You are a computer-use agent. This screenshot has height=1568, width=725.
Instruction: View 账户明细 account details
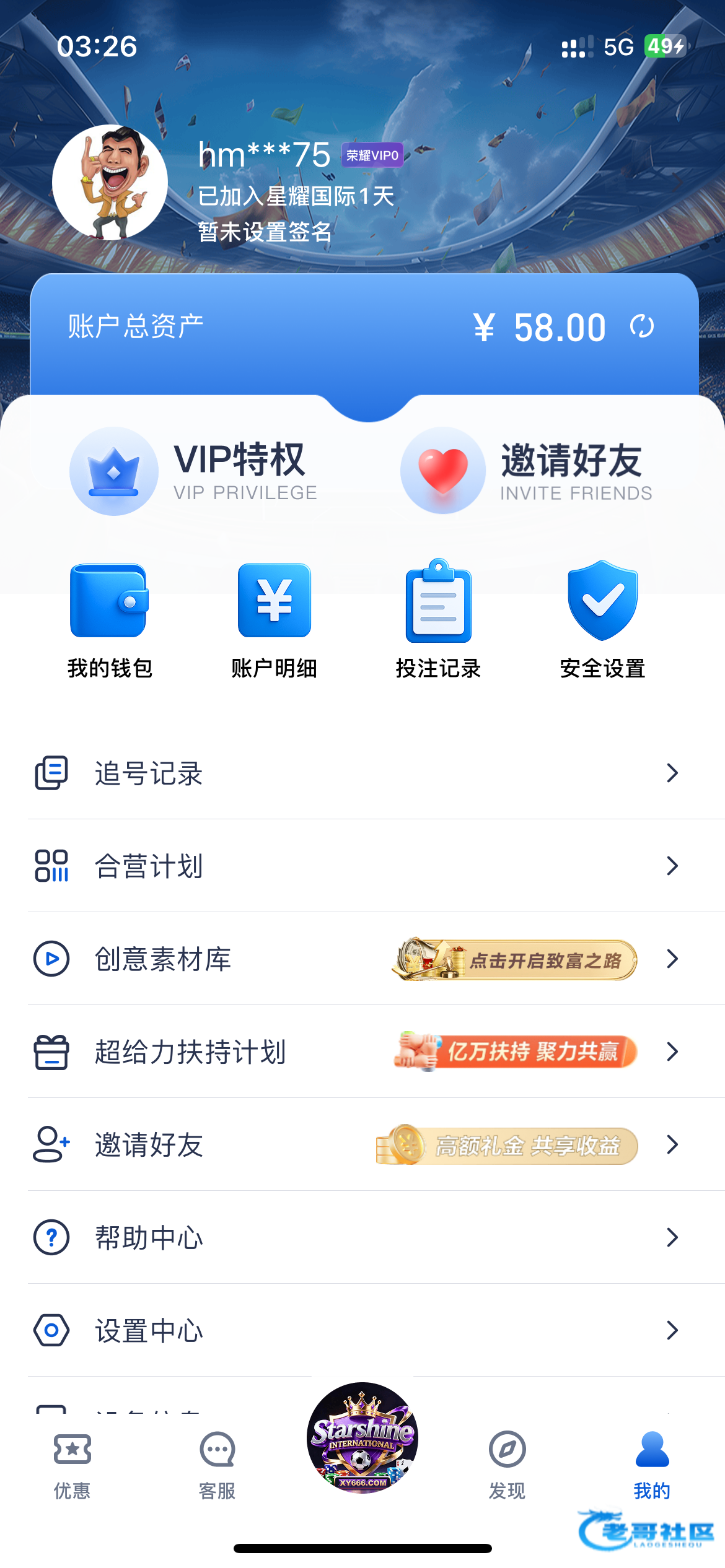coord(274,620)
